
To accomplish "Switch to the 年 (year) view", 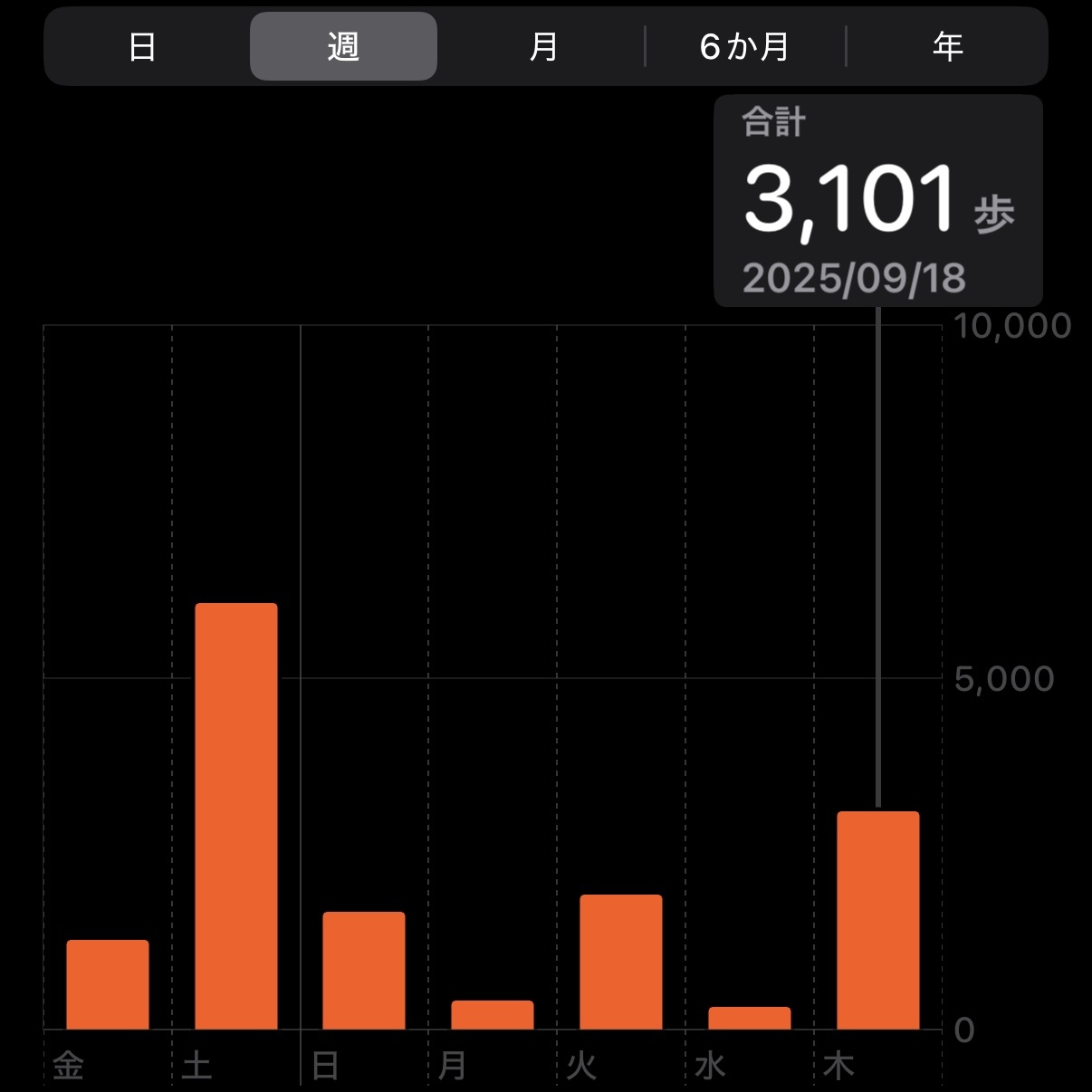I will click(947, 47).
